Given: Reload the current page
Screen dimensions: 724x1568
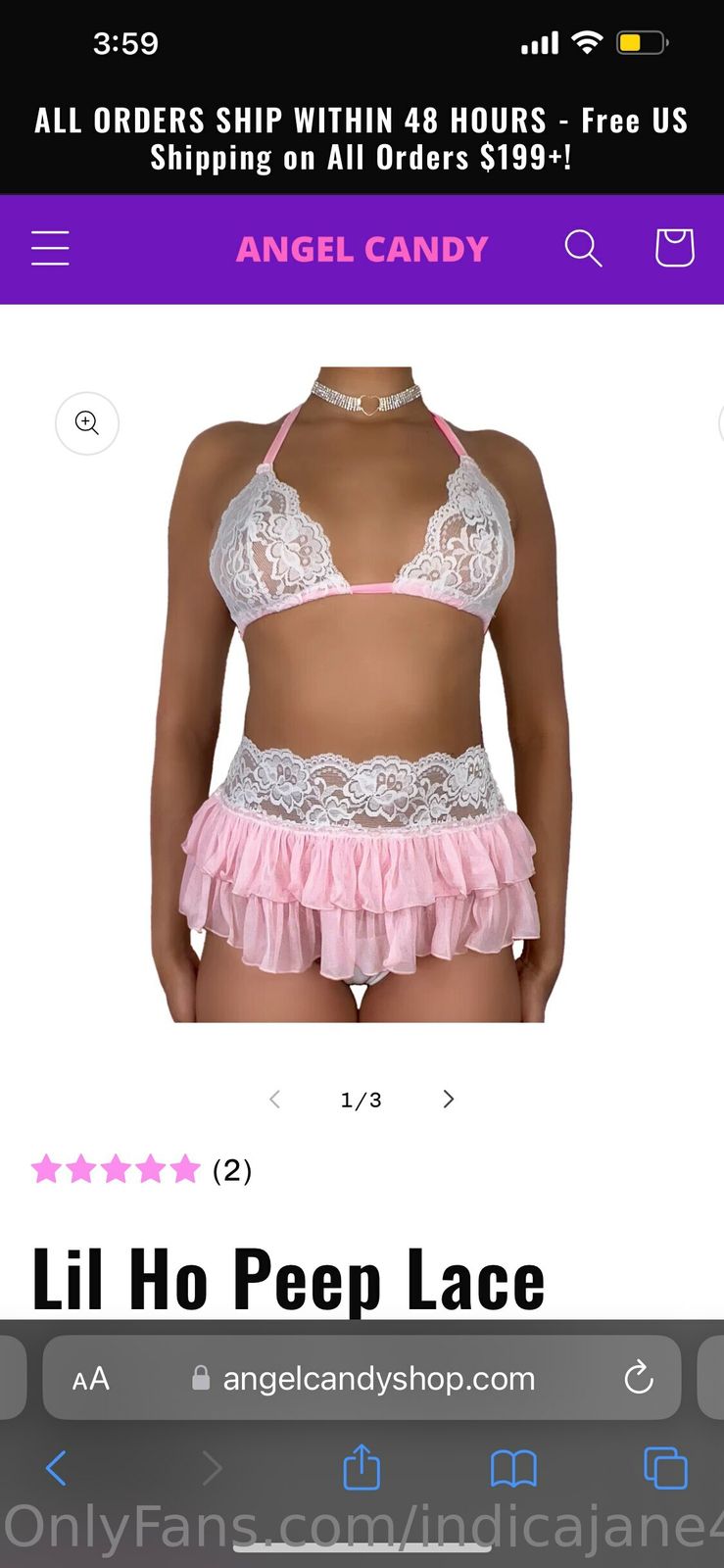Looking at the screenshot, I should click(638, 1378).
